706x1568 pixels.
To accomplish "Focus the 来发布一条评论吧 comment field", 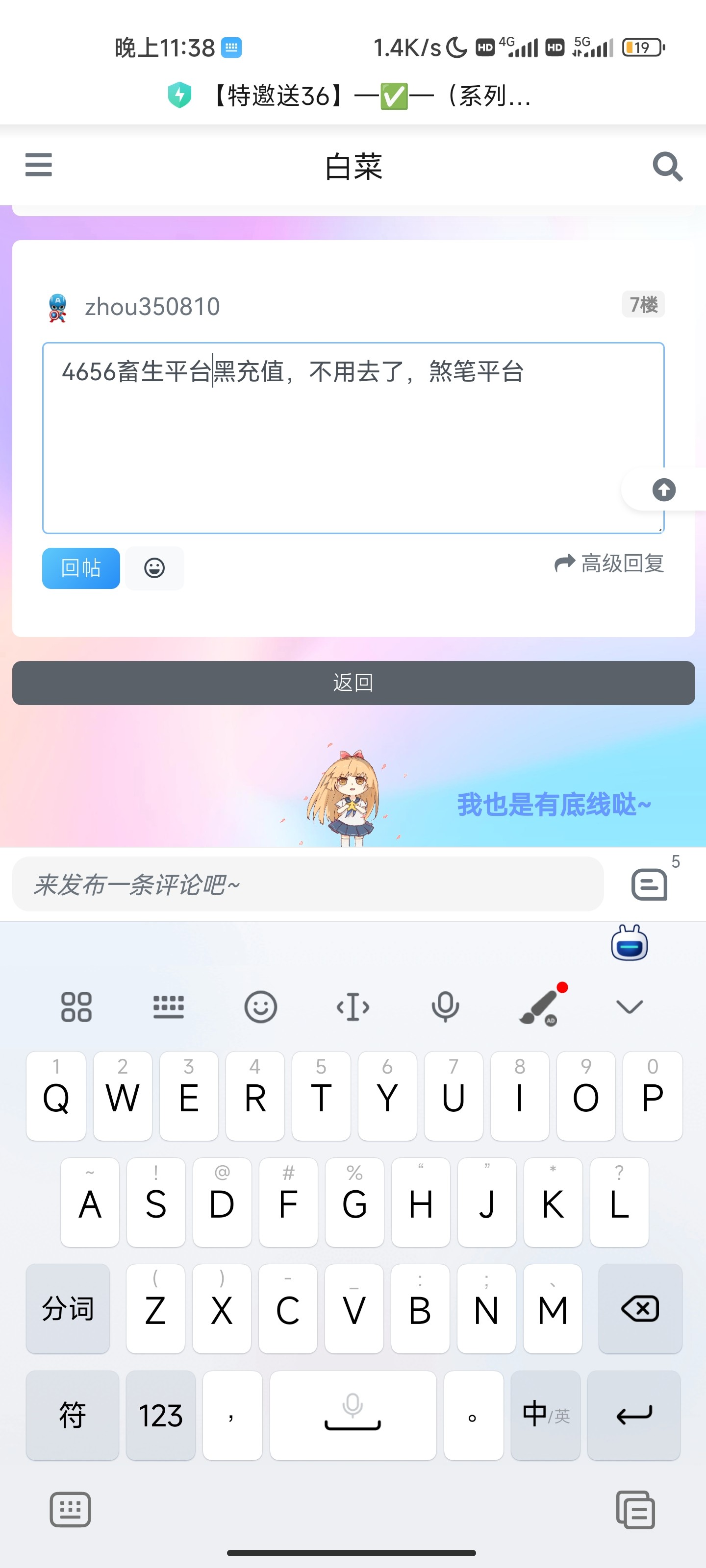I will pyautogui.click(x=307, y=884).
